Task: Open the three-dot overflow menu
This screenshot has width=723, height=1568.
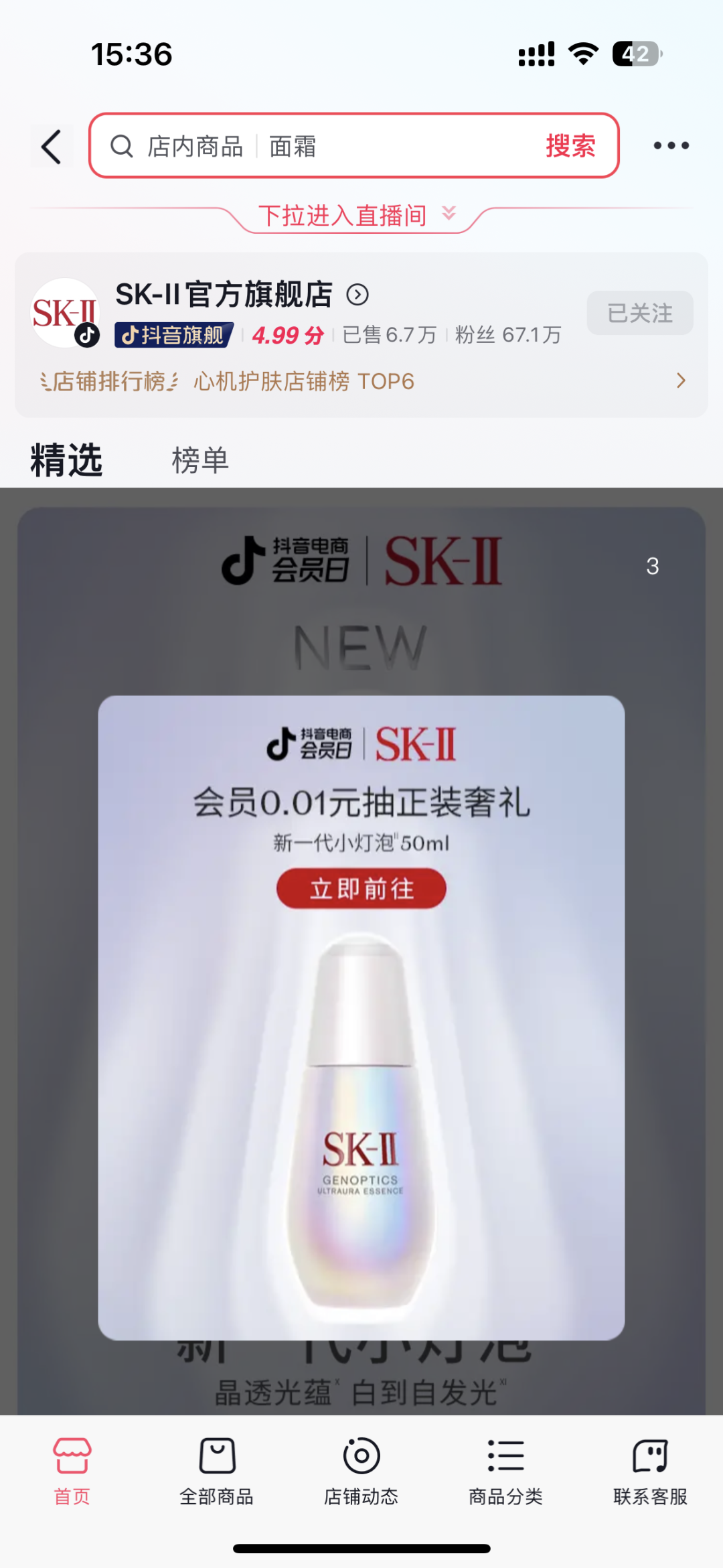Action: (x=671, y=146)
